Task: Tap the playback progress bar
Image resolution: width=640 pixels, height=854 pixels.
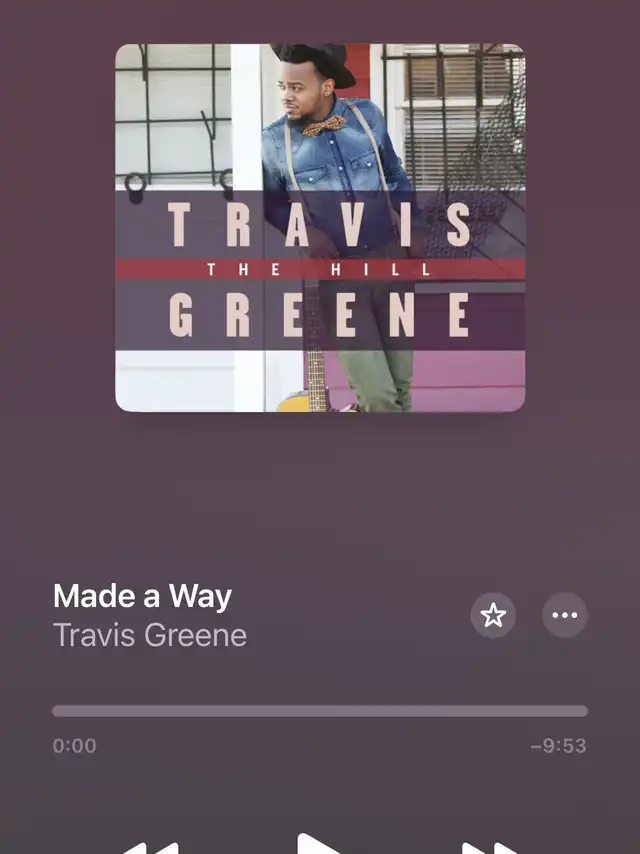Action: coord(320,711)
